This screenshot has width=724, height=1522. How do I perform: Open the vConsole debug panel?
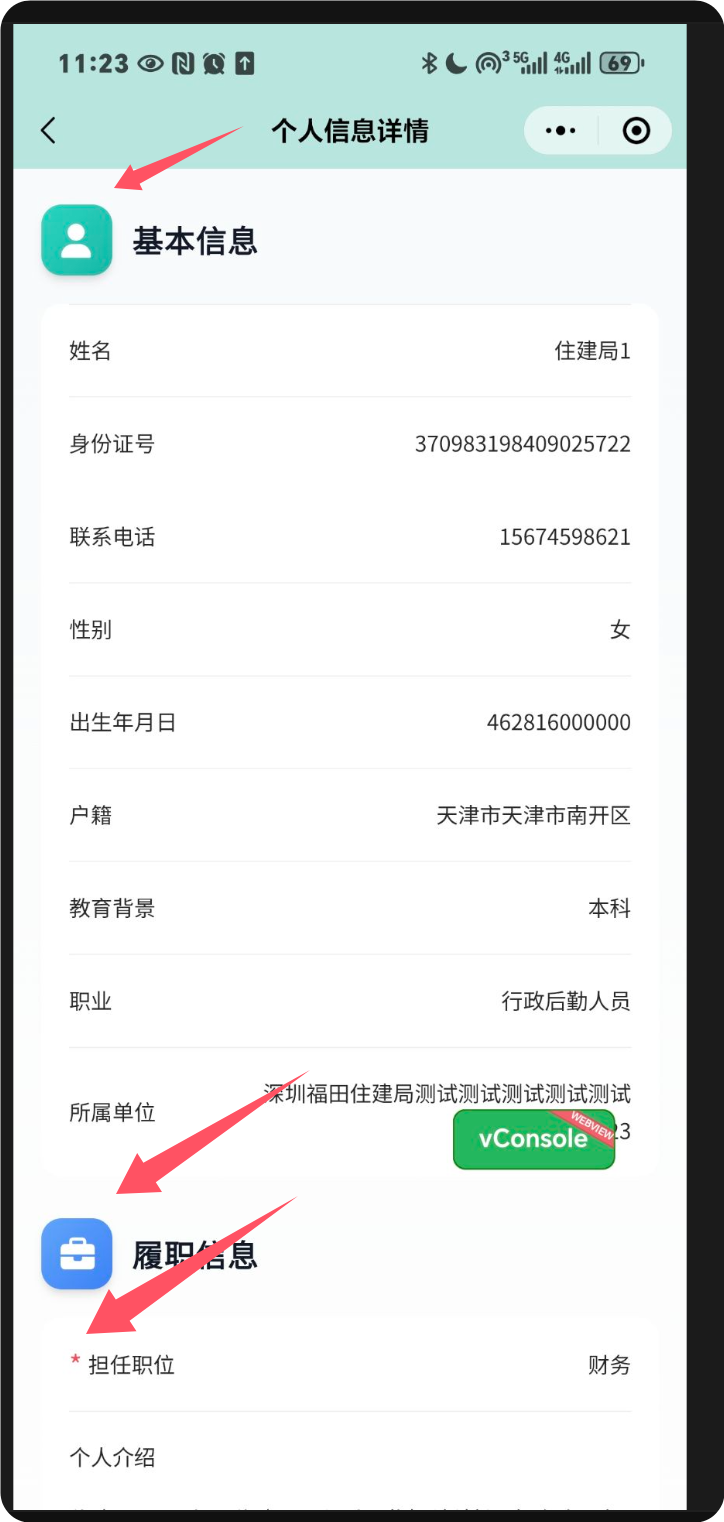tap(533, 1138)
